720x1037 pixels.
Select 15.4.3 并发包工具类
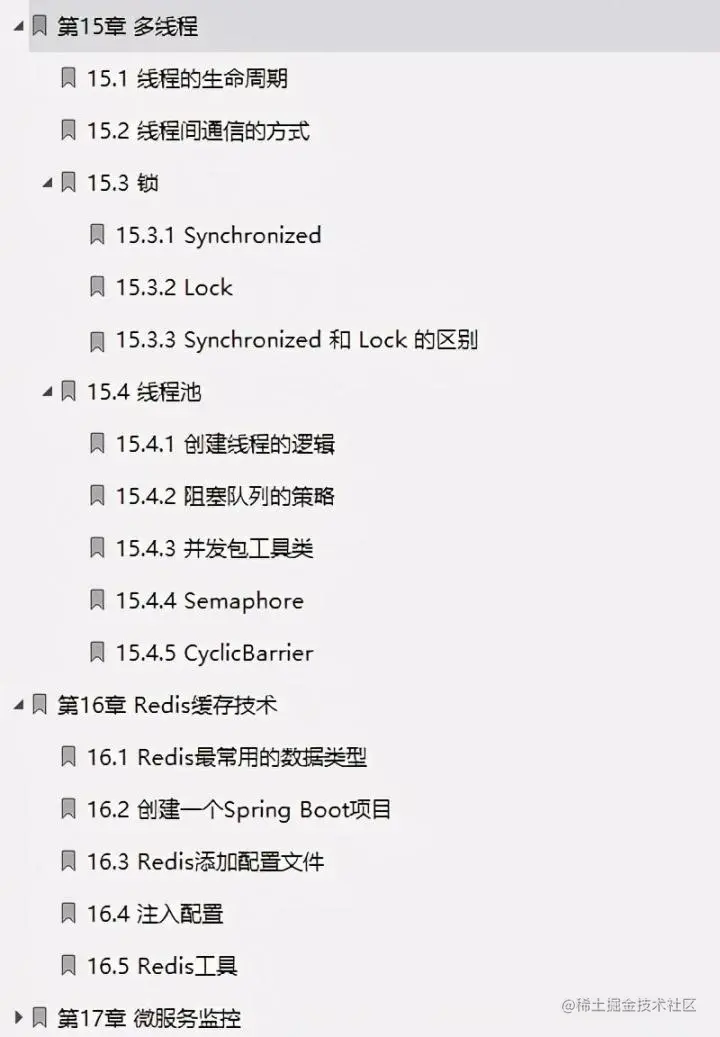(214, 548)
